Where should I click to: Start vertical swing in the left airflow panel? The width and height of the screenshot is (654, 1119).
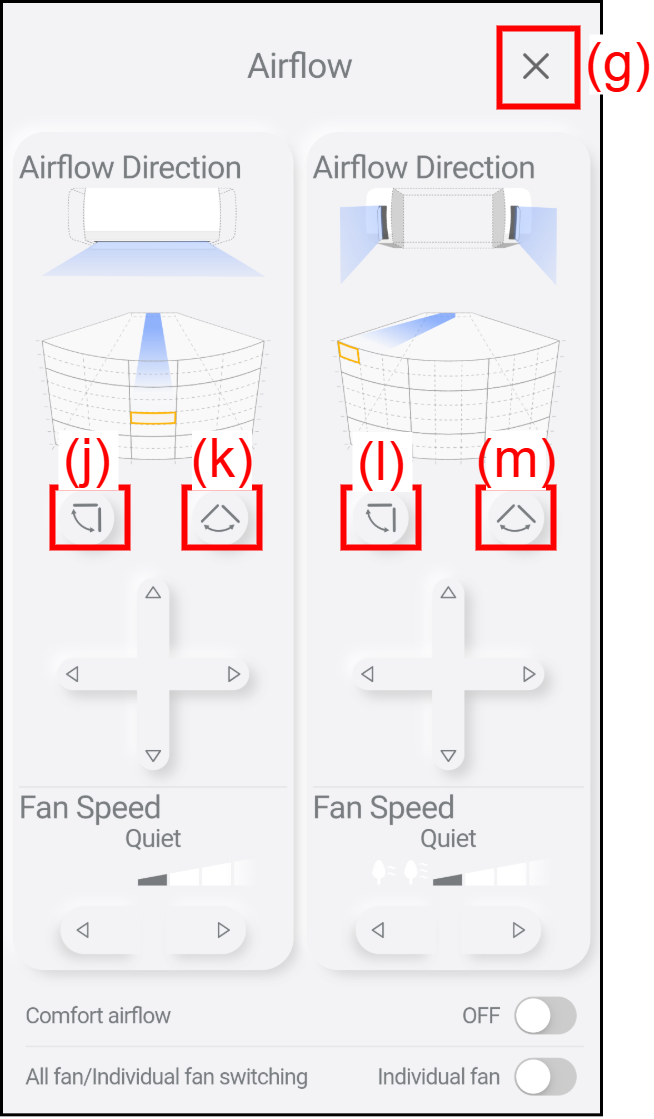coord(89,517)
